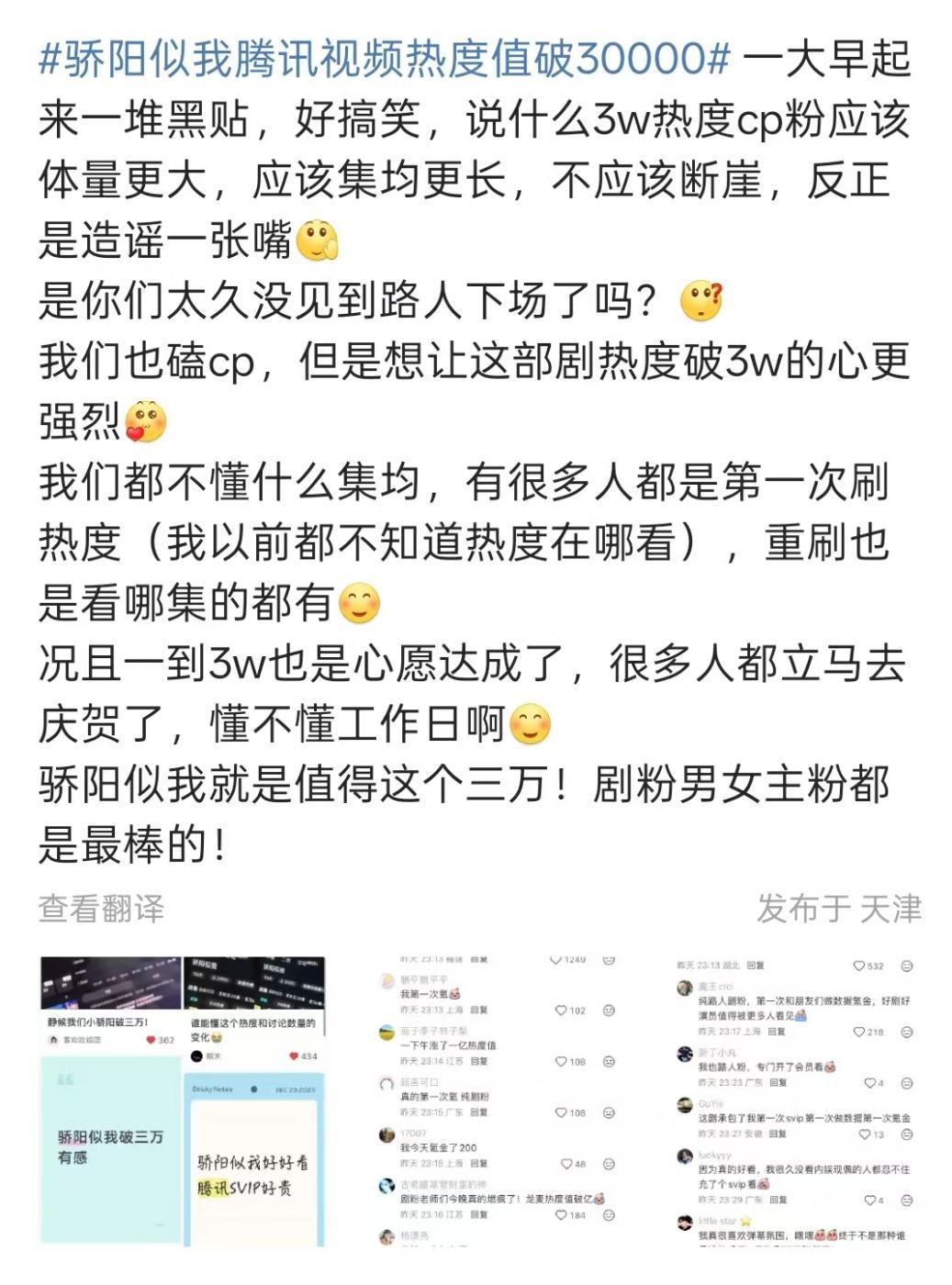Open the #骄阳似我腾讯视频热度值破30000# hashtag
Image resolution: width=952 pixels, height=1285 pixels.
point(384,59)
